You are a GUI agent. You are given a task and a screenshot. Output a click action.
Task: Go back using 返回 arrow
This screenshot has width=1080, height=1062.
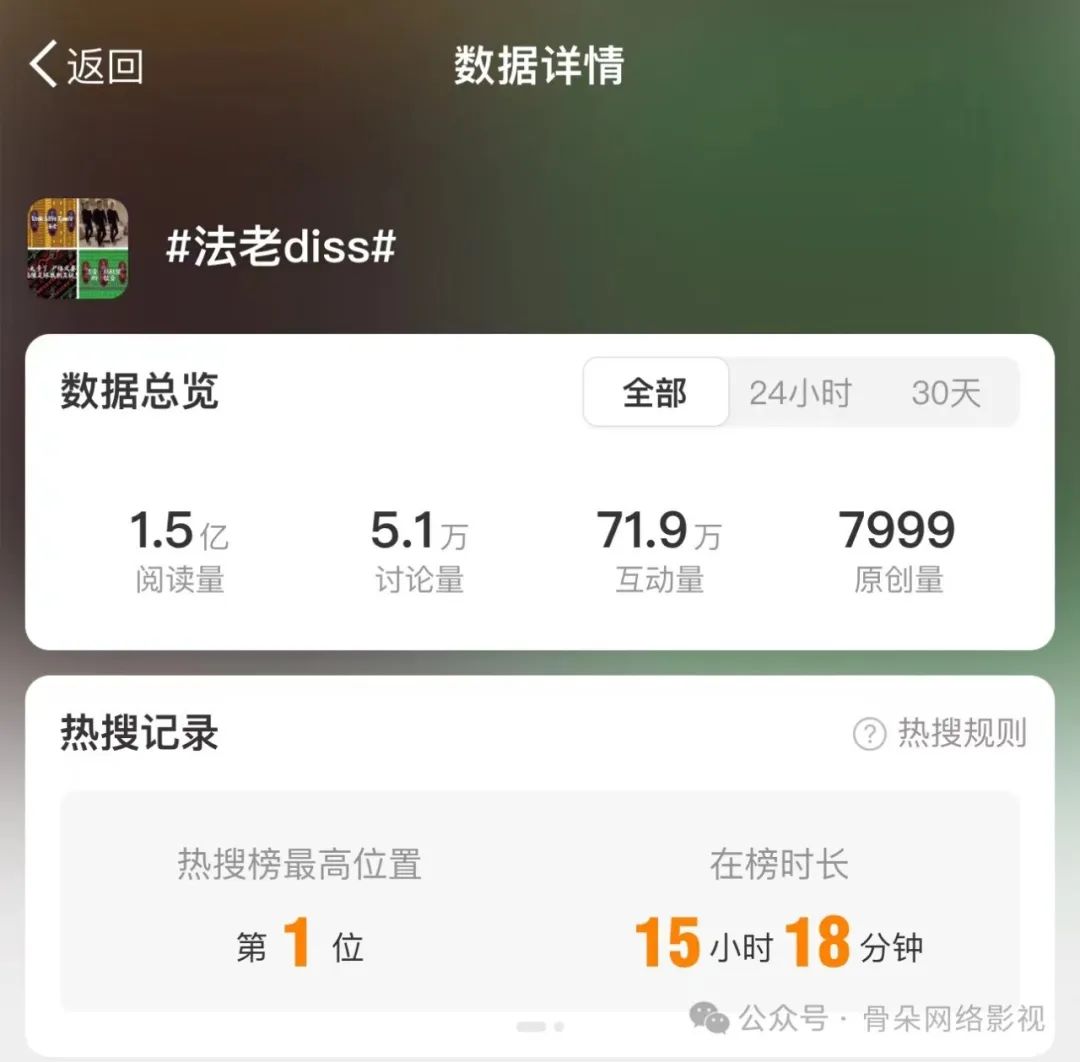[x=86, y=66]
